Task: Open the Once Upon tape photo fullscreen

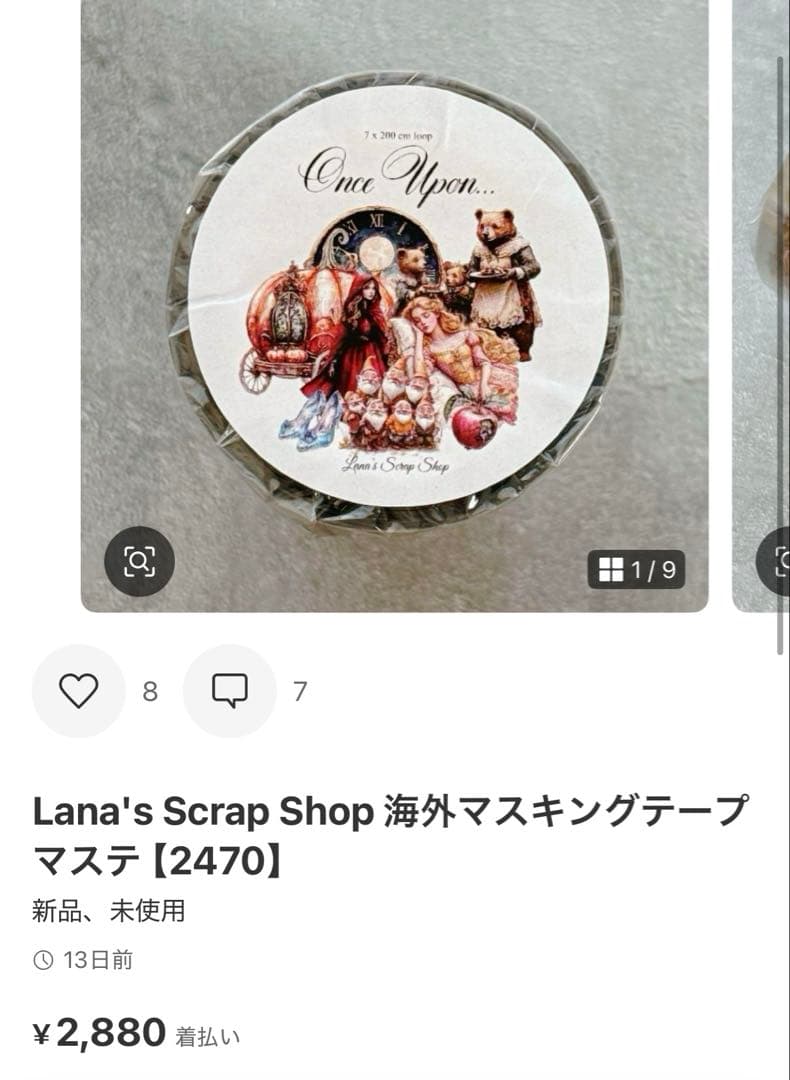Action: (x=395, y=300)
